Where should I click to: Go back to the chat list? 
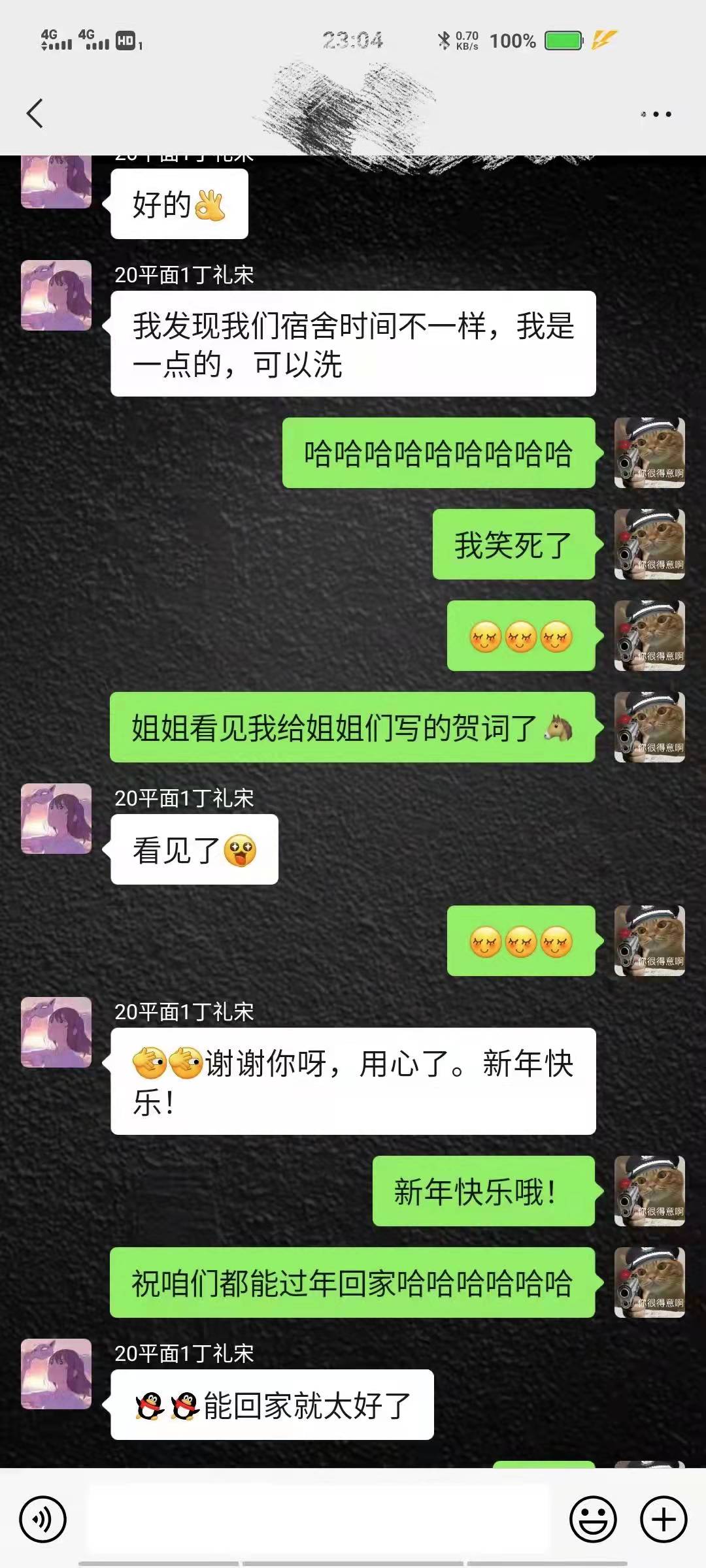tap(35, 114)
